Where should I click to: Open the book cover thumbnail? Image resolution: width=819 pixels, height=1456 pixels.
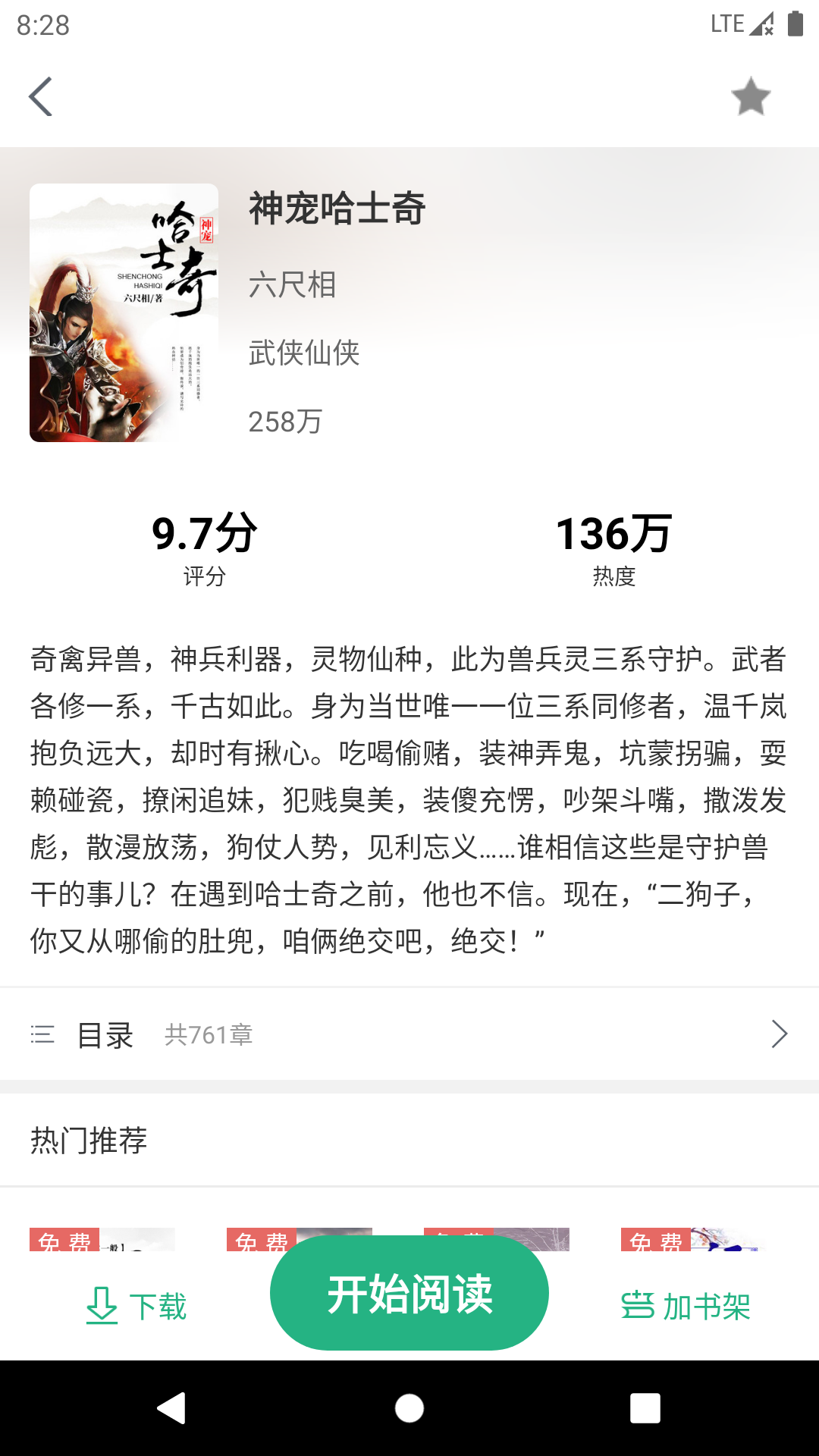point(123,311)
